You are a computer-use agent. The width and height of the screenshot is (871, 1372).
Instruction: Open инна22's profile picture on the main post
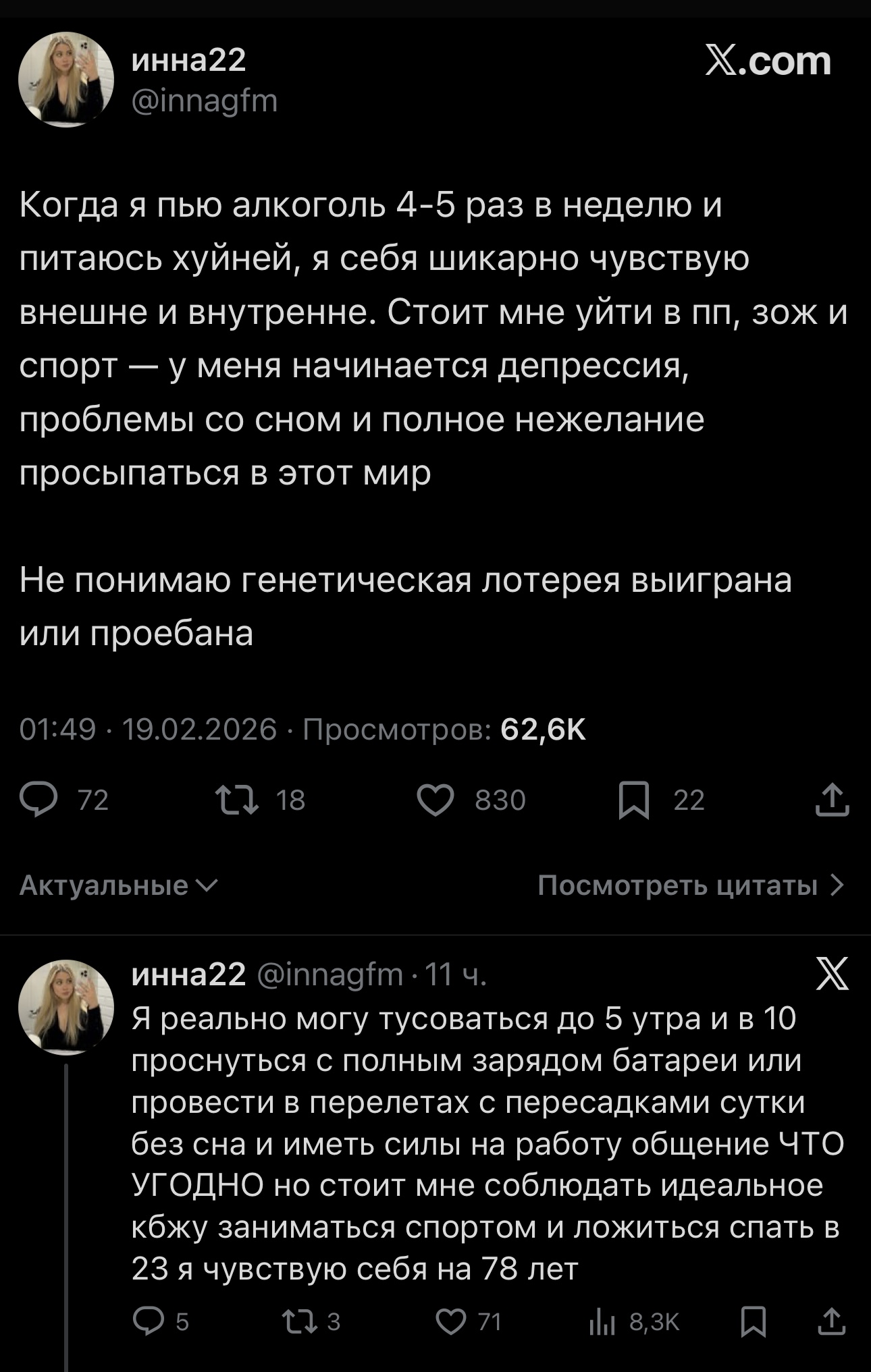point(65,80)
